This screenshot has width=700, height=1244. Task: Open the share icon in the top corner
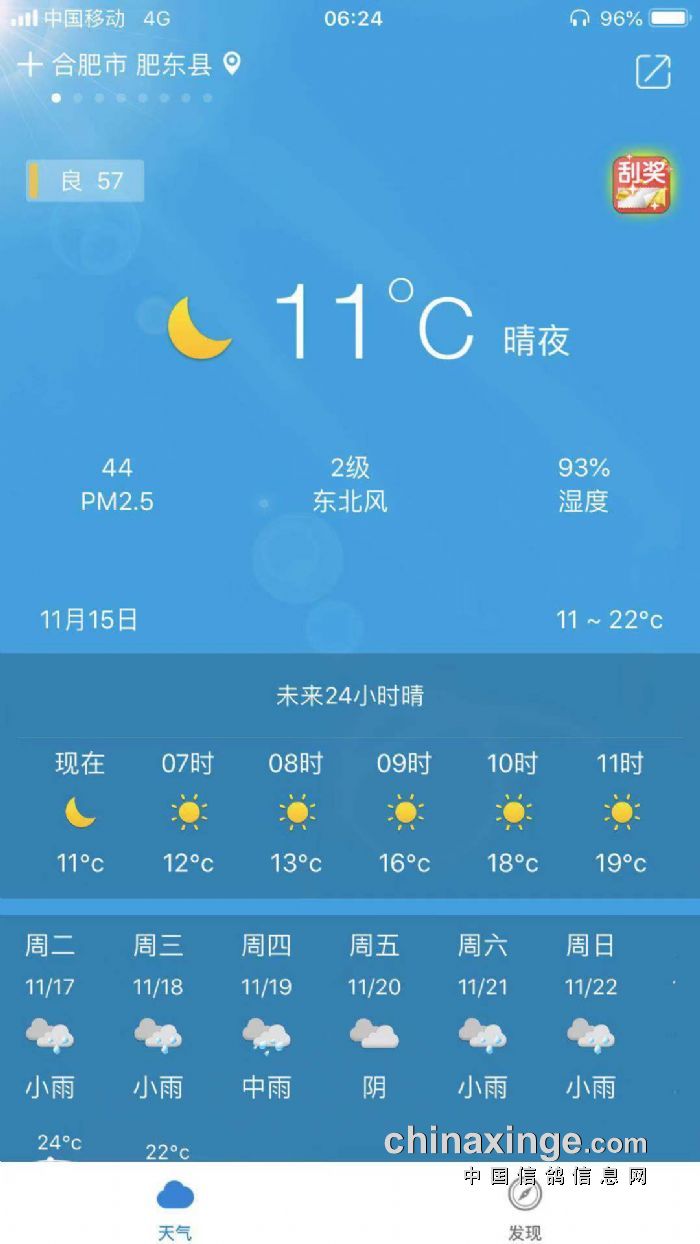[x=653, y=71]
